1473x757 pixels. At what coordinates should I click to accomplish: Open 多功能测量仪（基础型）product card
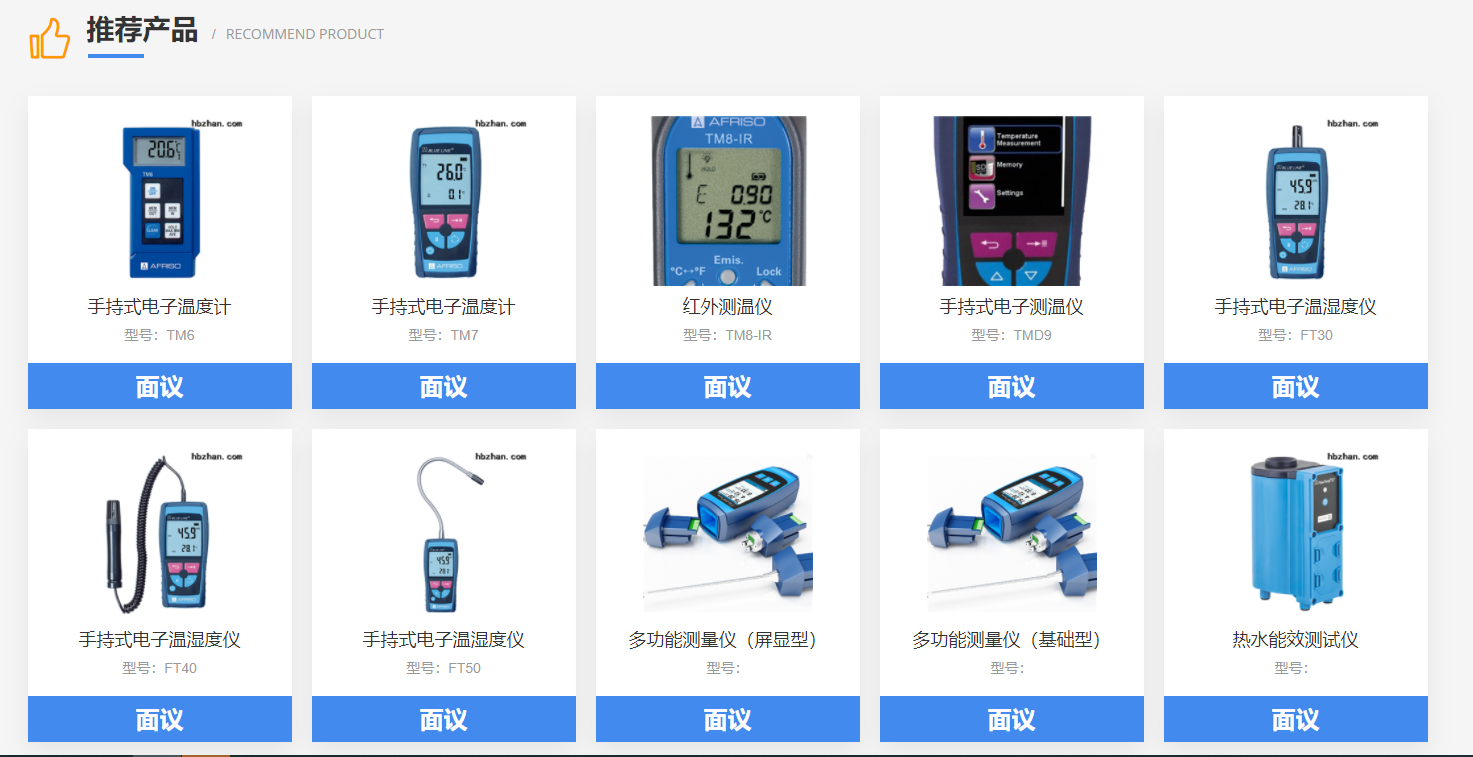click(x=1012, y=534)
